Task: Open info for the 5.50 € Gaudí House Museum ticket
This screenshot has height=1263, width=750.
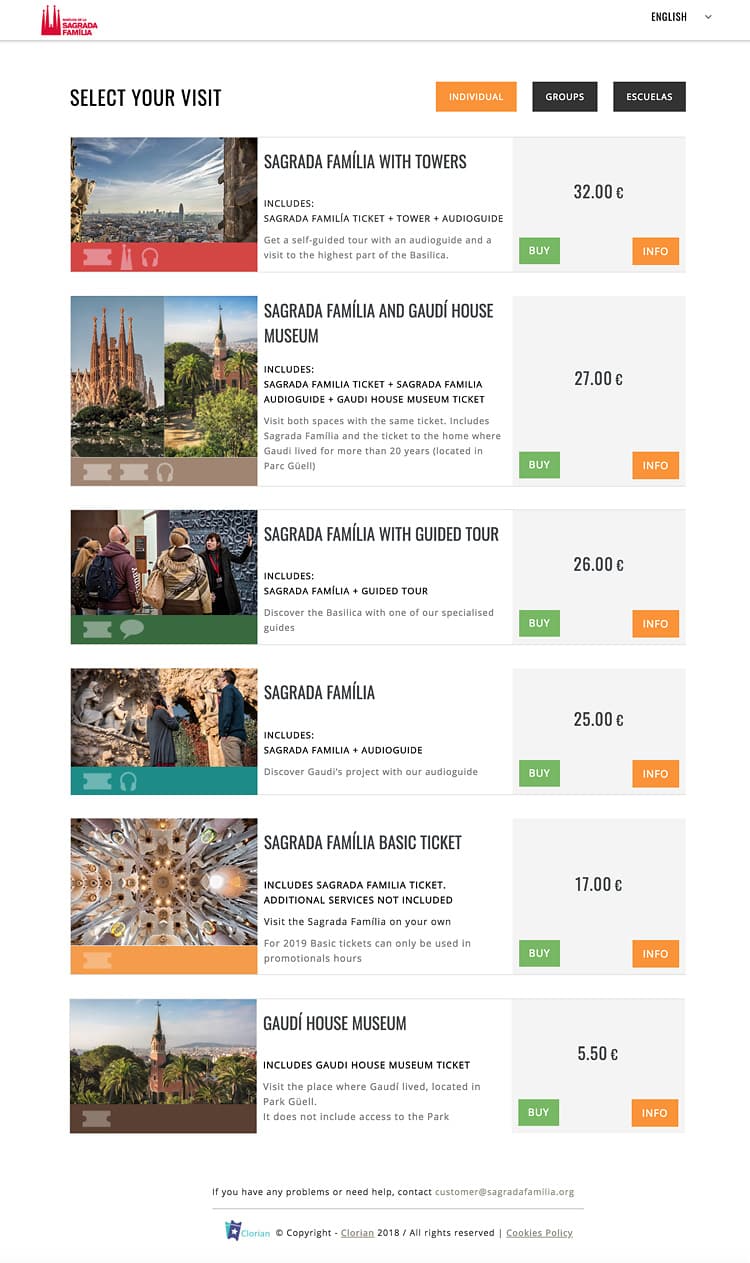Action: [x=654, y=1113]
